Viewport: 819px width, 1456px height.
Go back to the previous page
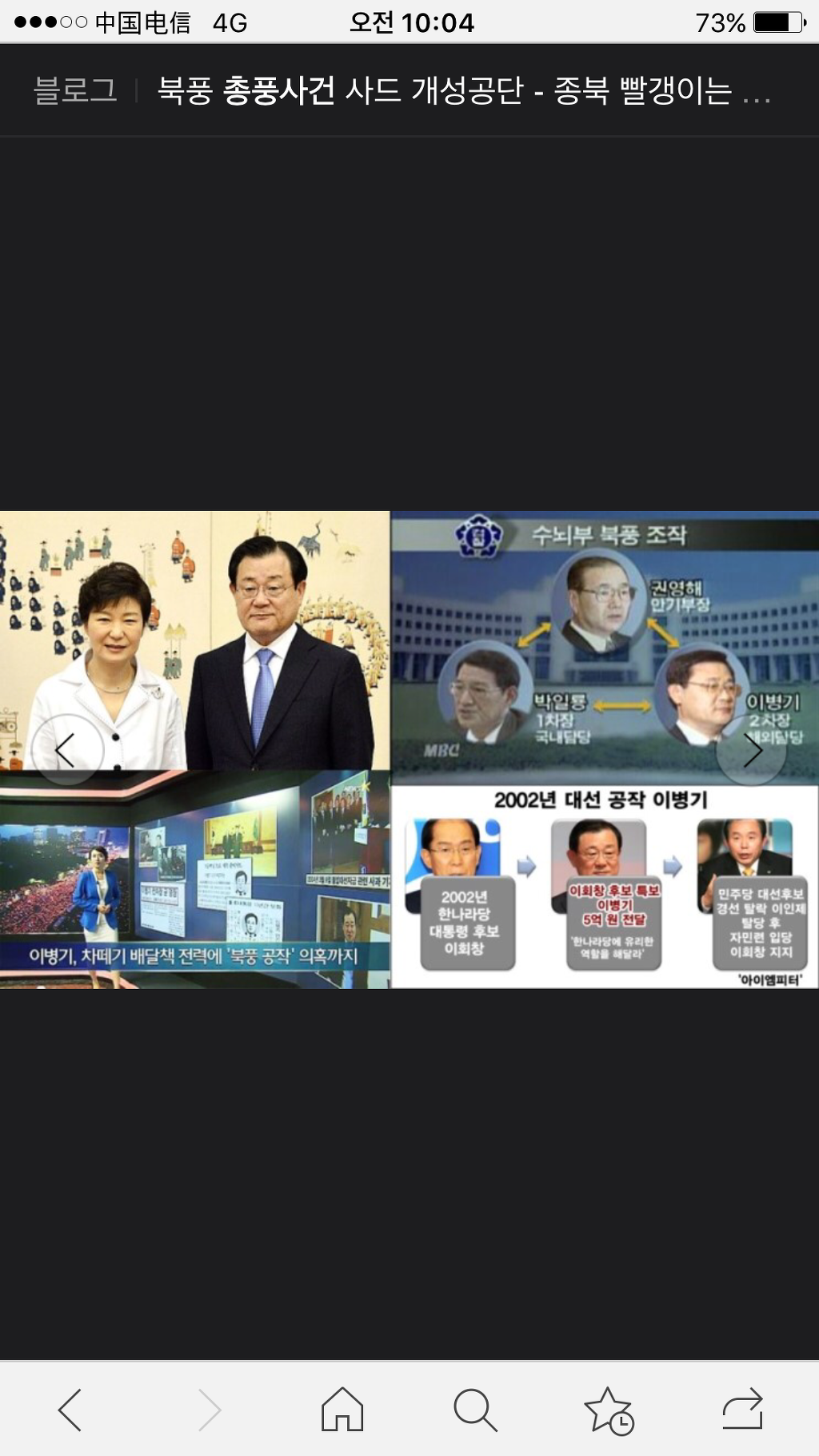click(70, 1410)
